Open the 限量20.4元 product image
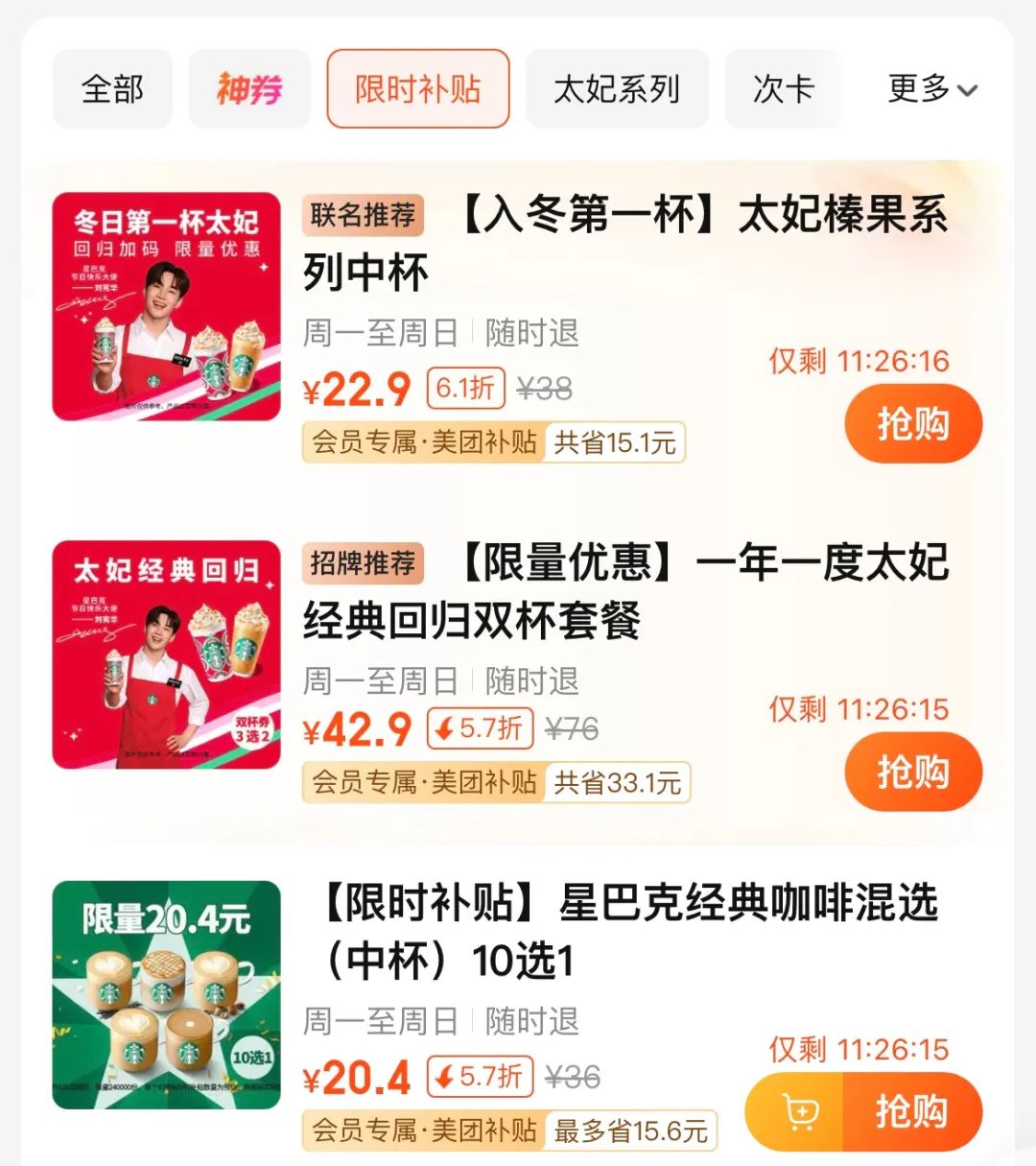The height and width of the screenshot is (1166, 1036). pos(166,994)
